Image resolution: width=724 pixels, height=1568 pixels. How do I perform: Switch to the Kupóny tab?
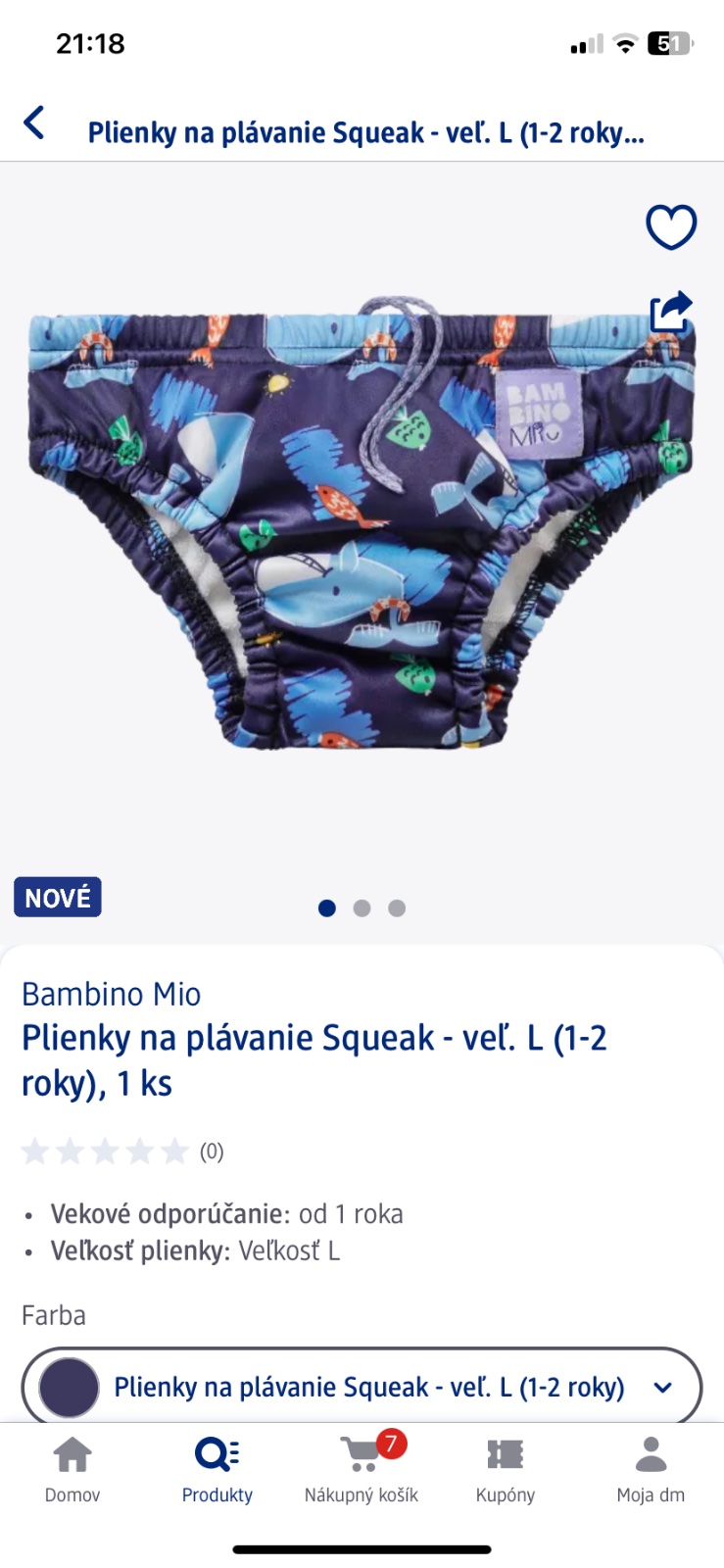(x=506, y=1468)
